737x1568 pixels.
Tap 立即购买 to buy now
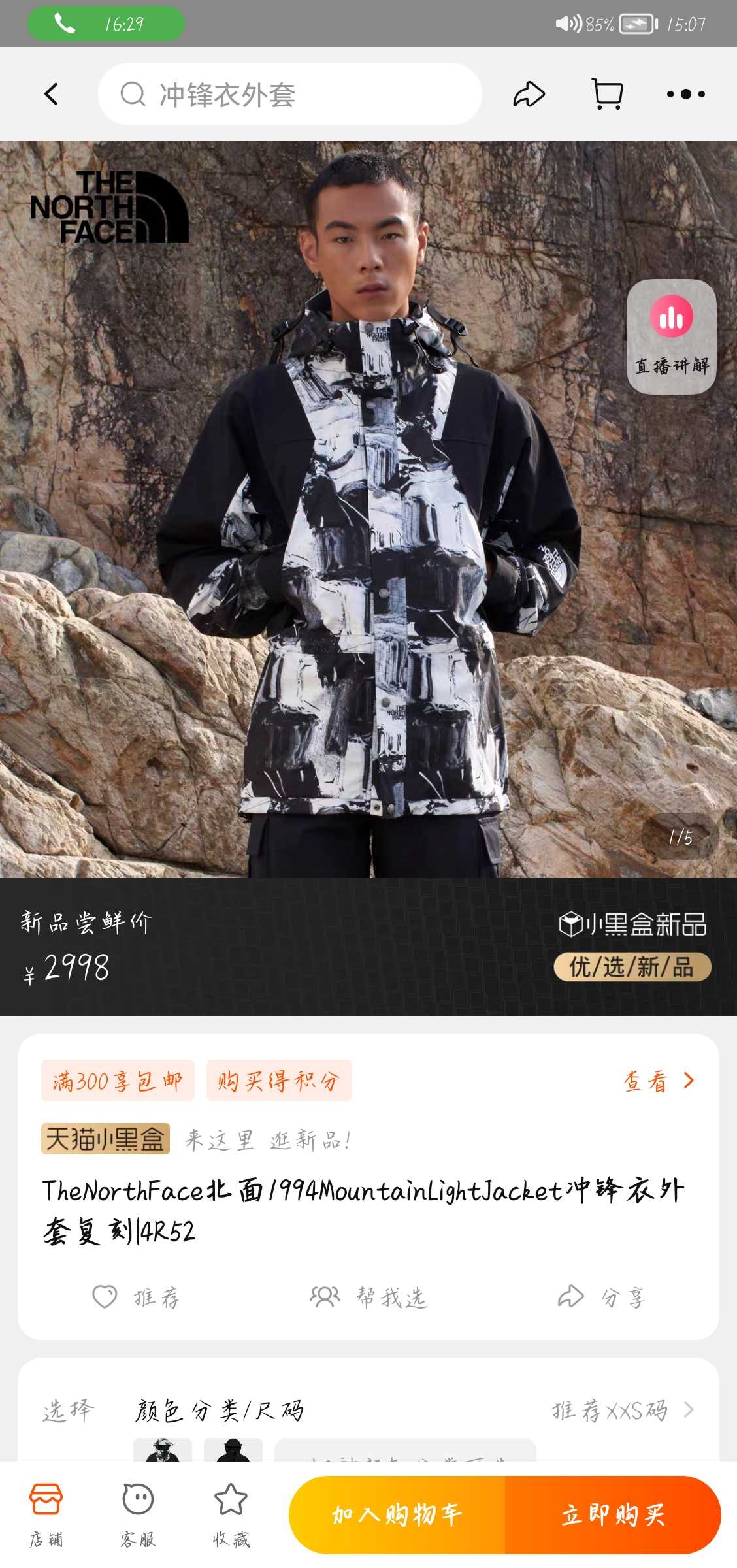[613, 1514]
